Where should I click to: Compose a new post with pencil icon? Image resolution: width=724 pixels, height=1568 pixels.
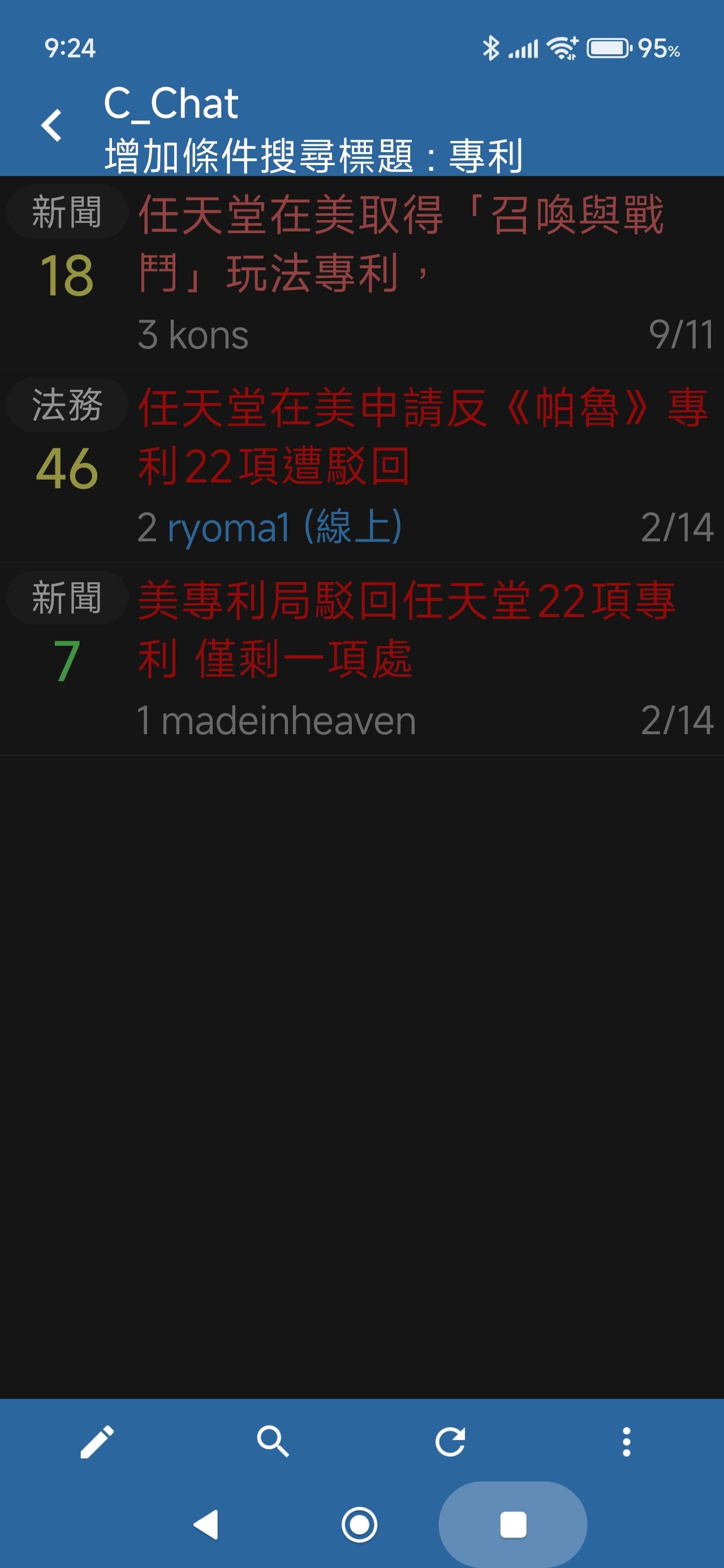[x=97, y=1441]
